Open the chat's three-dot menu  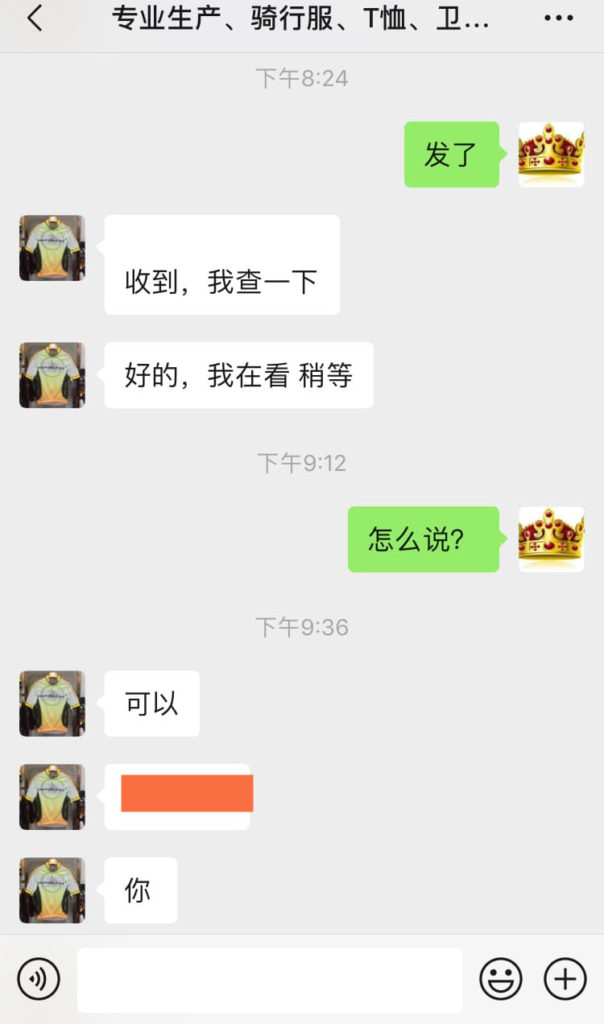click(x=558, y=19)
